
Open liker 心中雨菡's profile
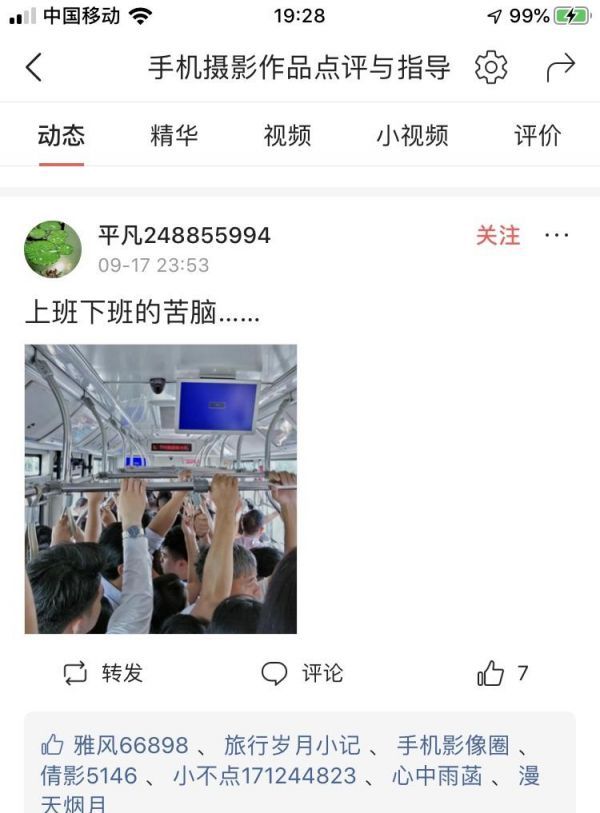437,775
